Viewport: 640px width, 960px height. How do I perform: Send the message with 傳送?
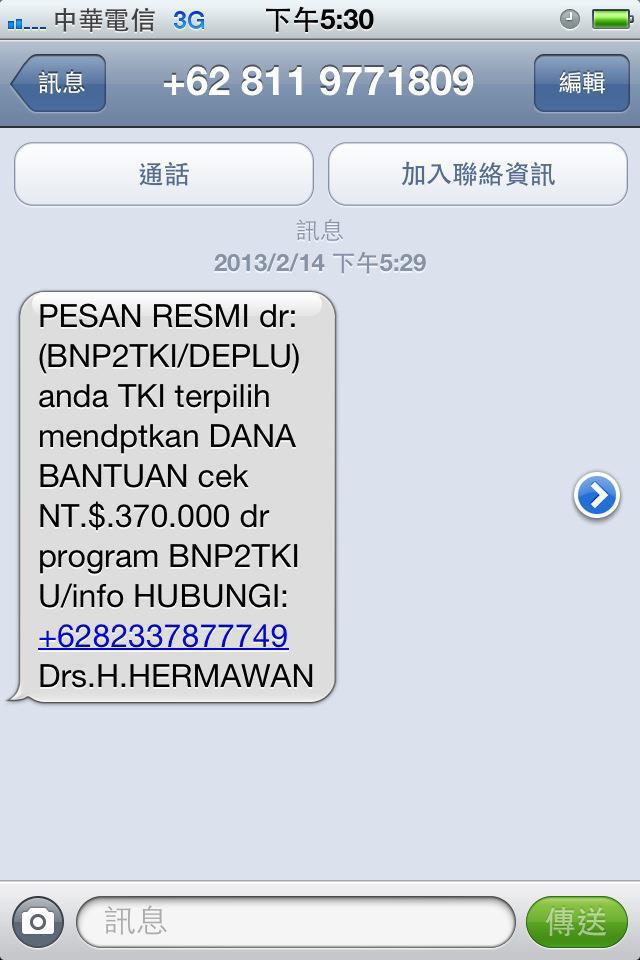coord(576,921)
